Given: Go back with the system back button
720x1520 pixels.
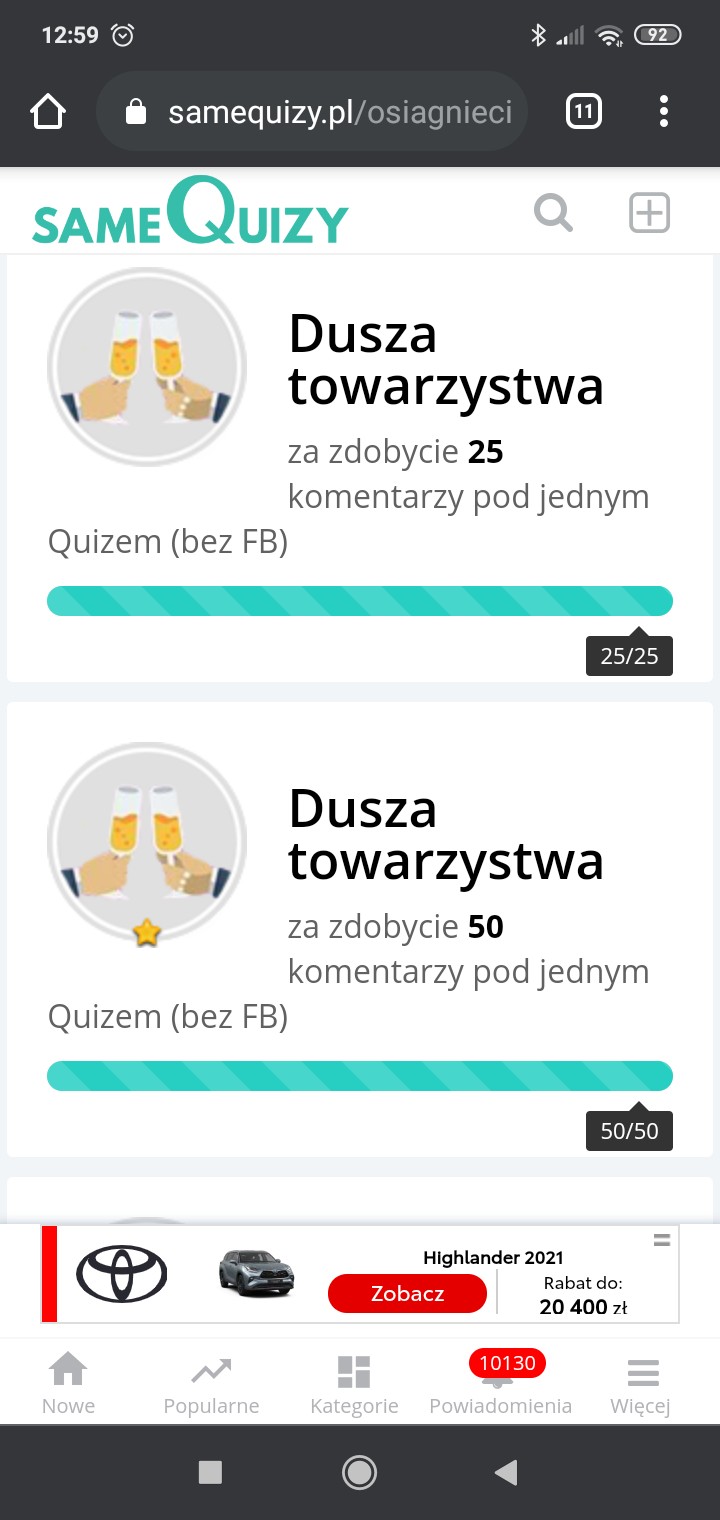Looking at the screenshot, I should [x=506, y=1471].
